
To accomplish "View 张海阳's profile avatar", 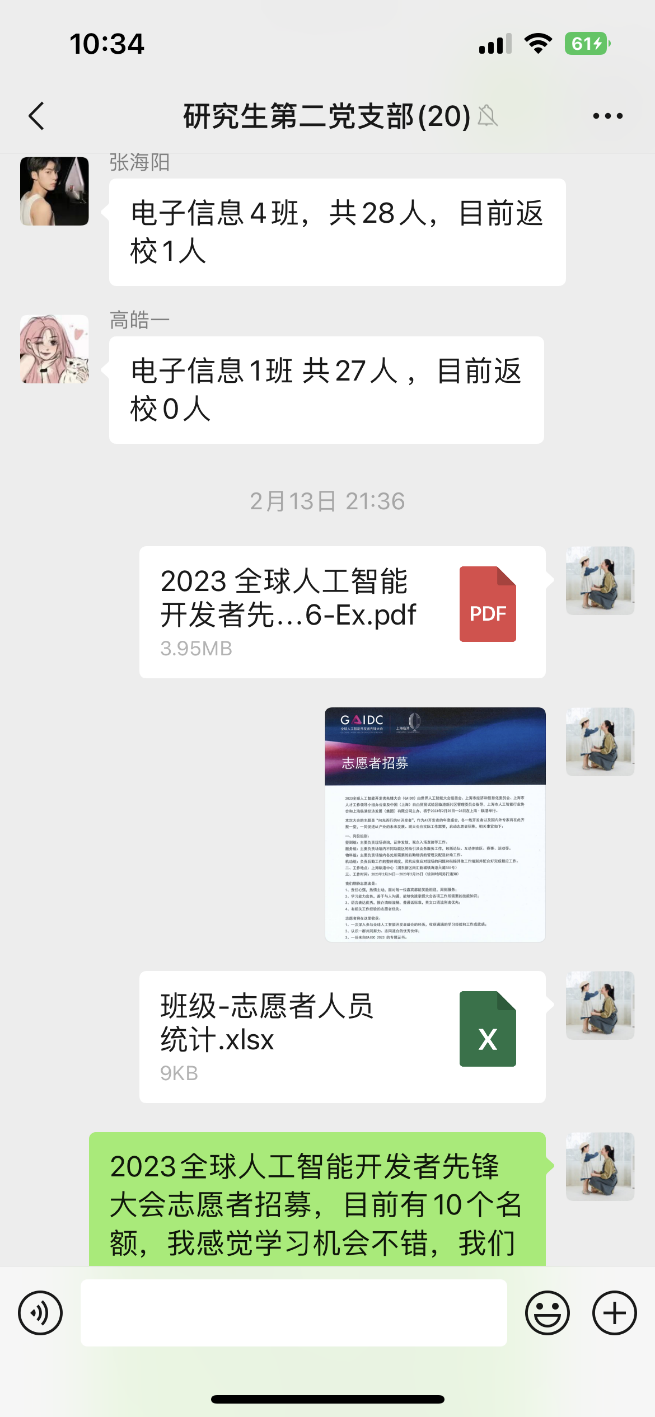I will tap(54, 191).
